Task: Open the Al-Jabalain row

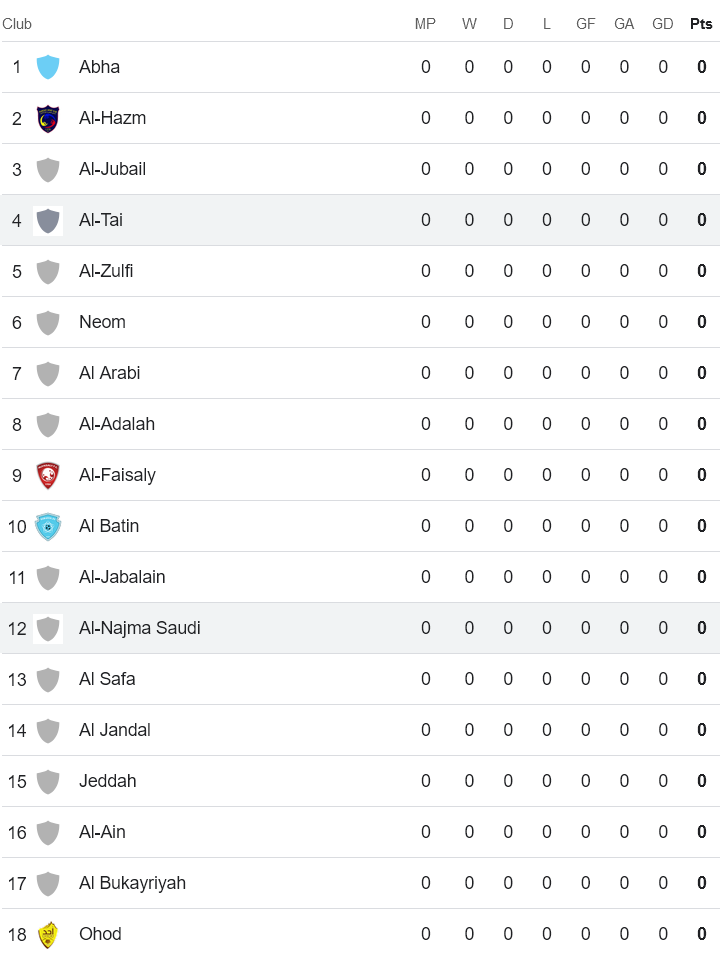Action: pos(122,577)
